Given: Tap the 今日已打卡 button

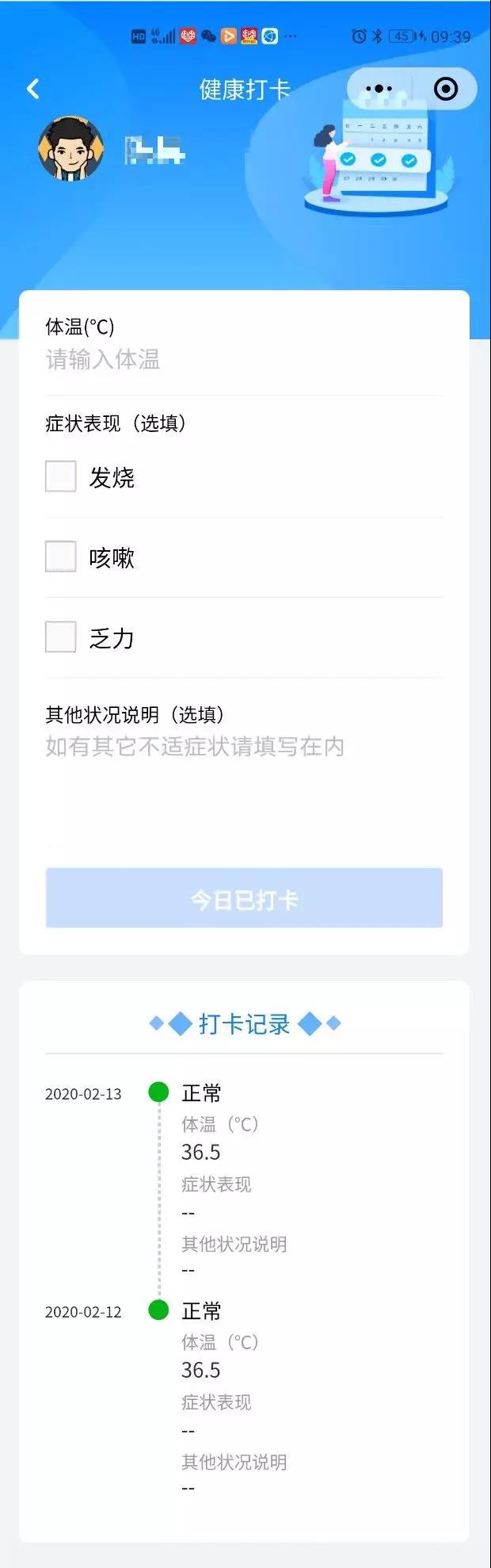Looking at the screenshot, I should pos(244,899).
